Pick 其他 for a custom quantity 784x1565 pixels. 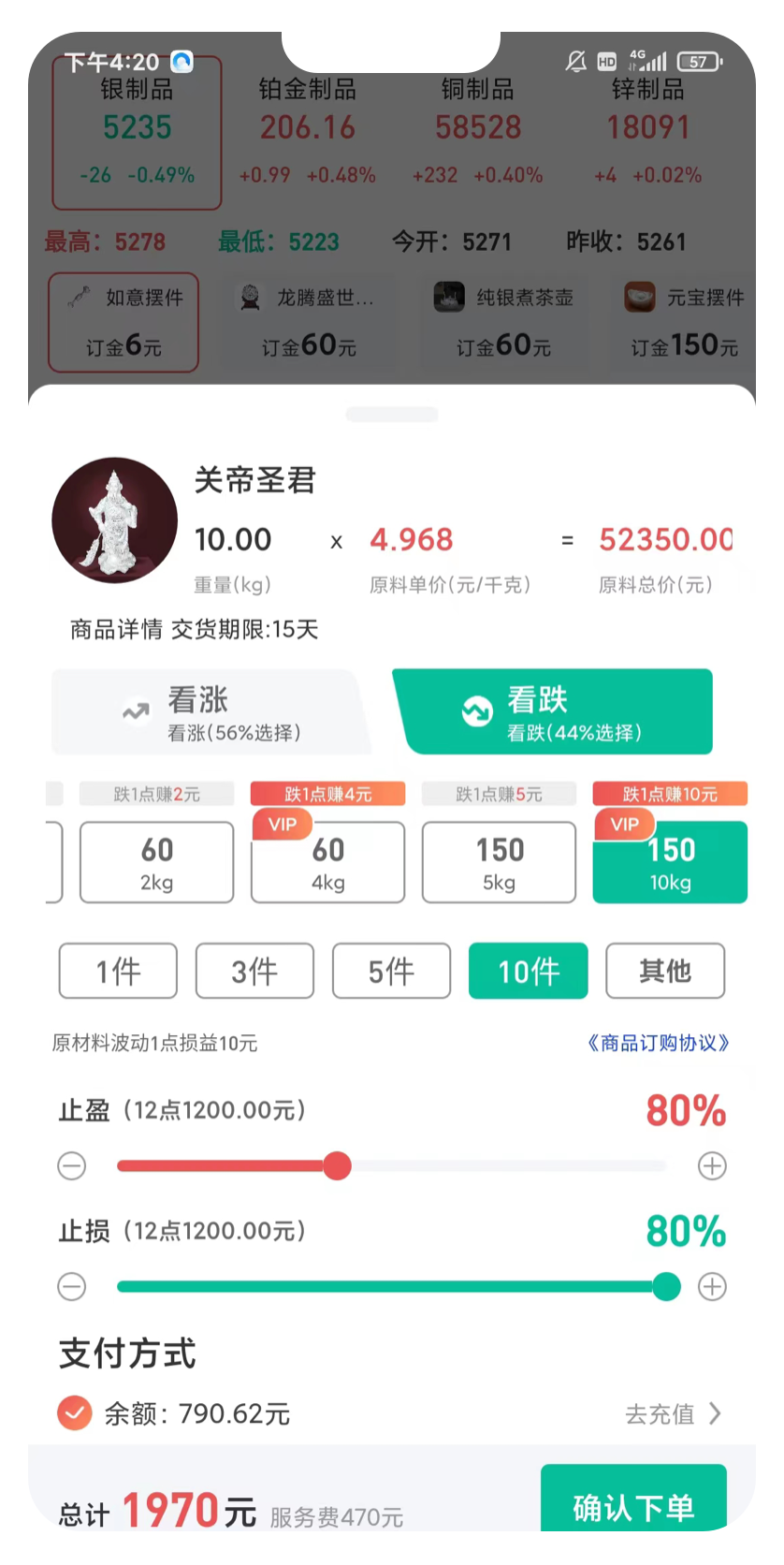664,972
